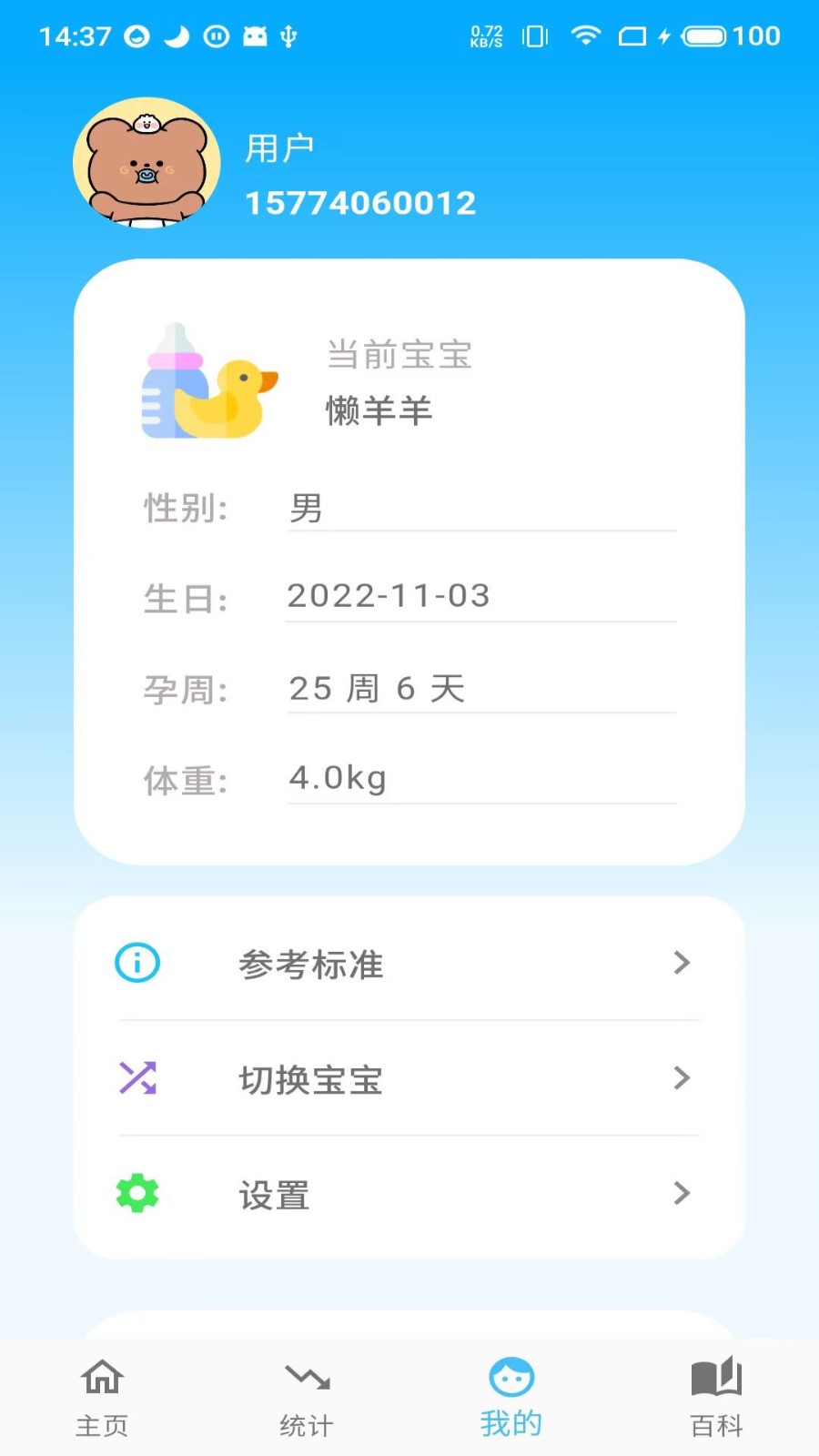Edit the 孕周 field 25 周 6 天
819x1456 pixels.
click(x=481, y=689)
